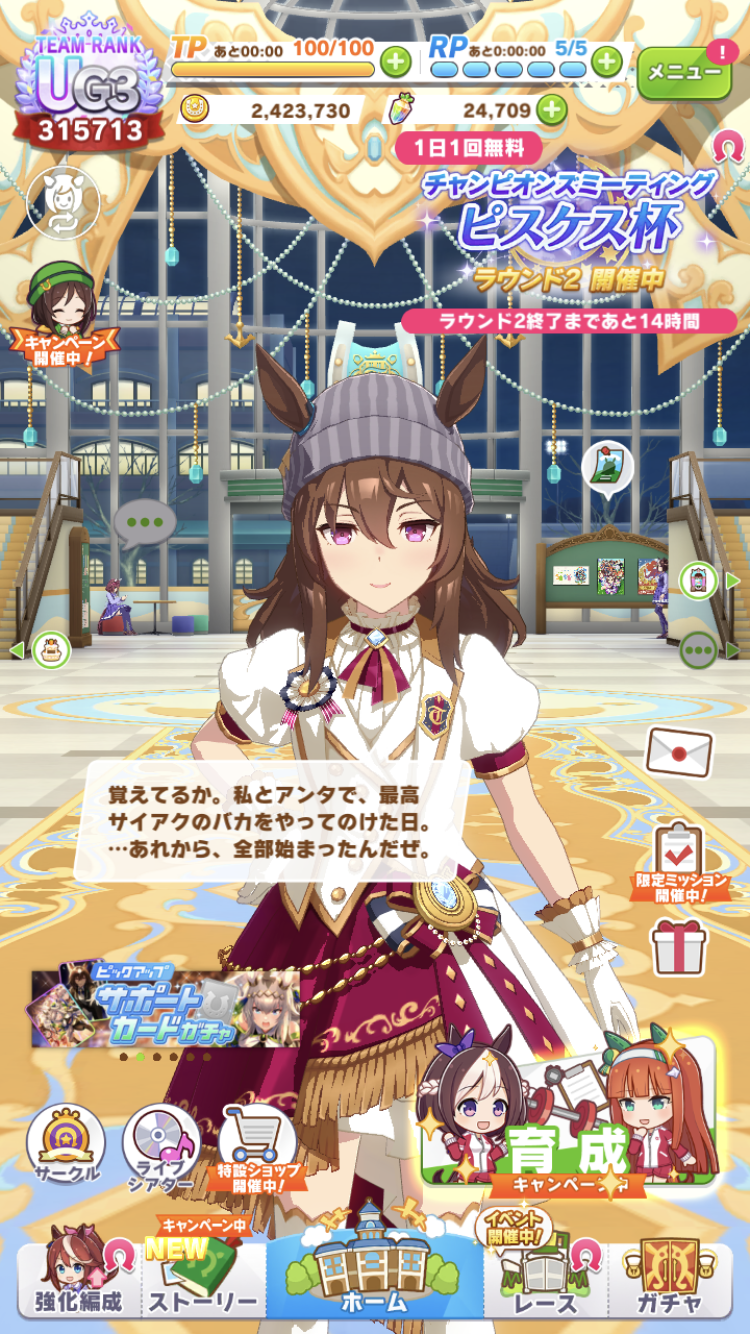Open ライブシアター
Screen dimensions: 750x1334
click(x=160, y=1147)
